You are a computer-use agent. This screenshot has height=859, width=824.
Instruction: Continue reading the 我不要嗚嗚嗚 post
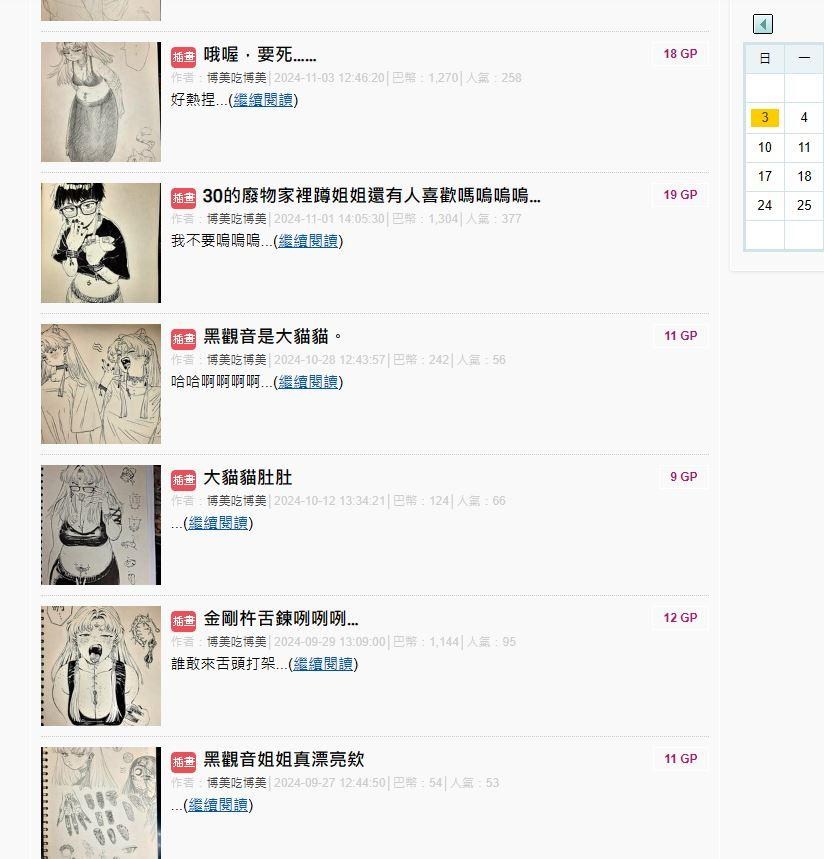pyautogui.click(x=308, y=241)
